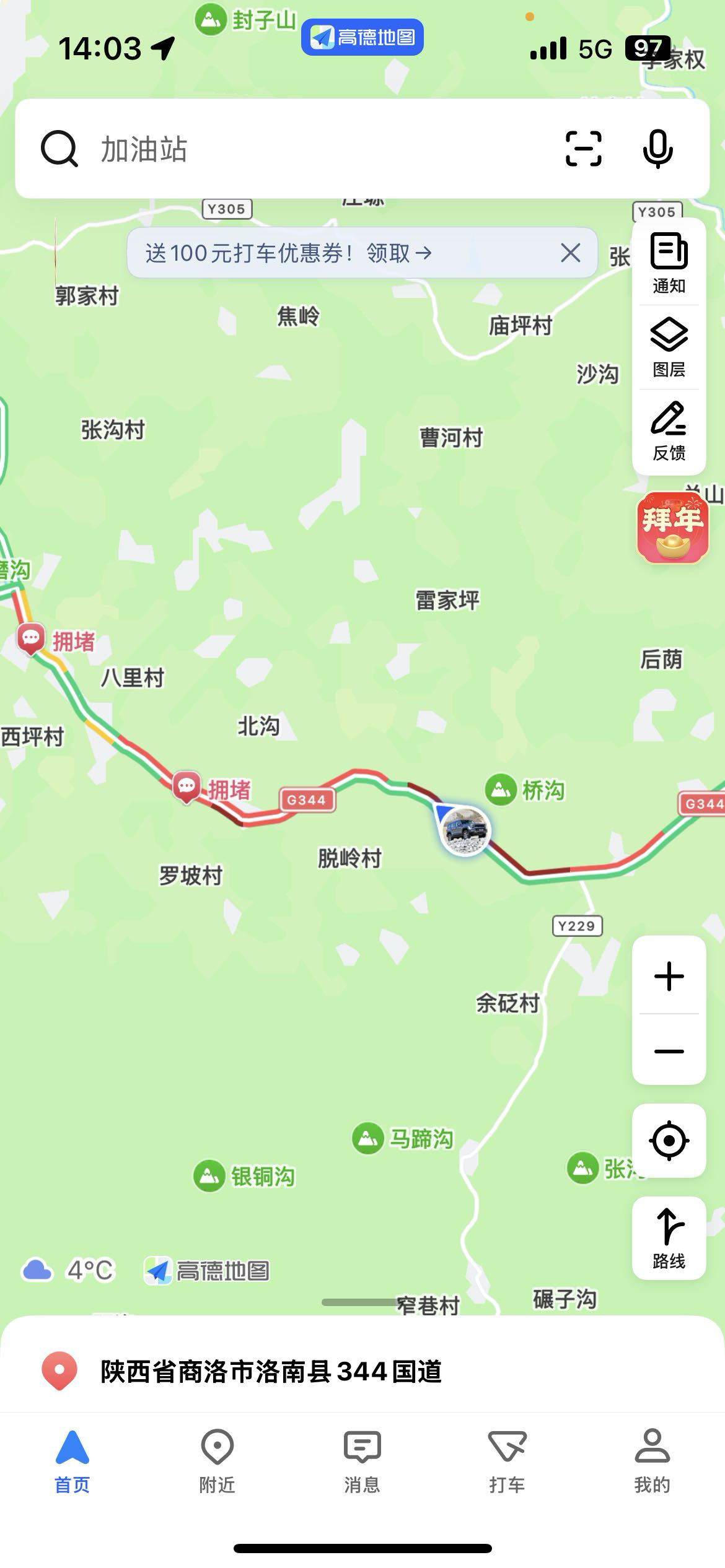725x1568 pixels.
Task: Dismiss the 打车优惠券 banner
Action: [x=570, y=253]
